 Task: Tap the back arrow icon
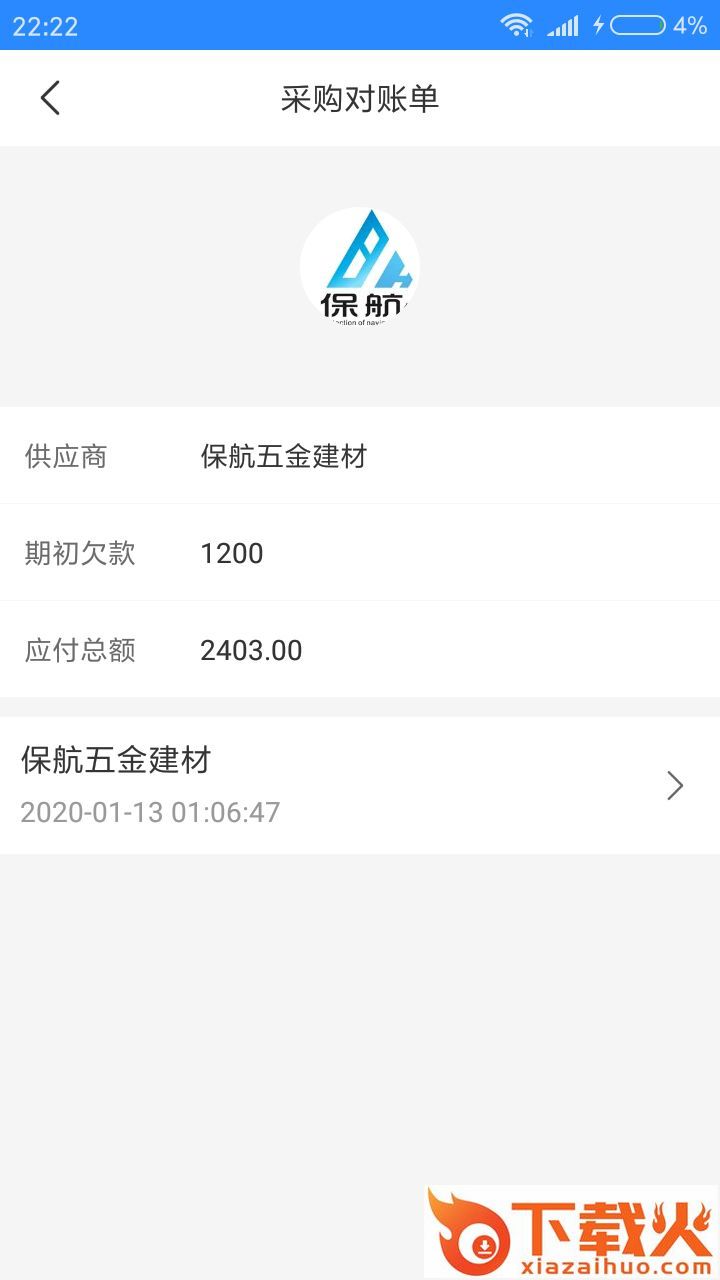[50, 98]
